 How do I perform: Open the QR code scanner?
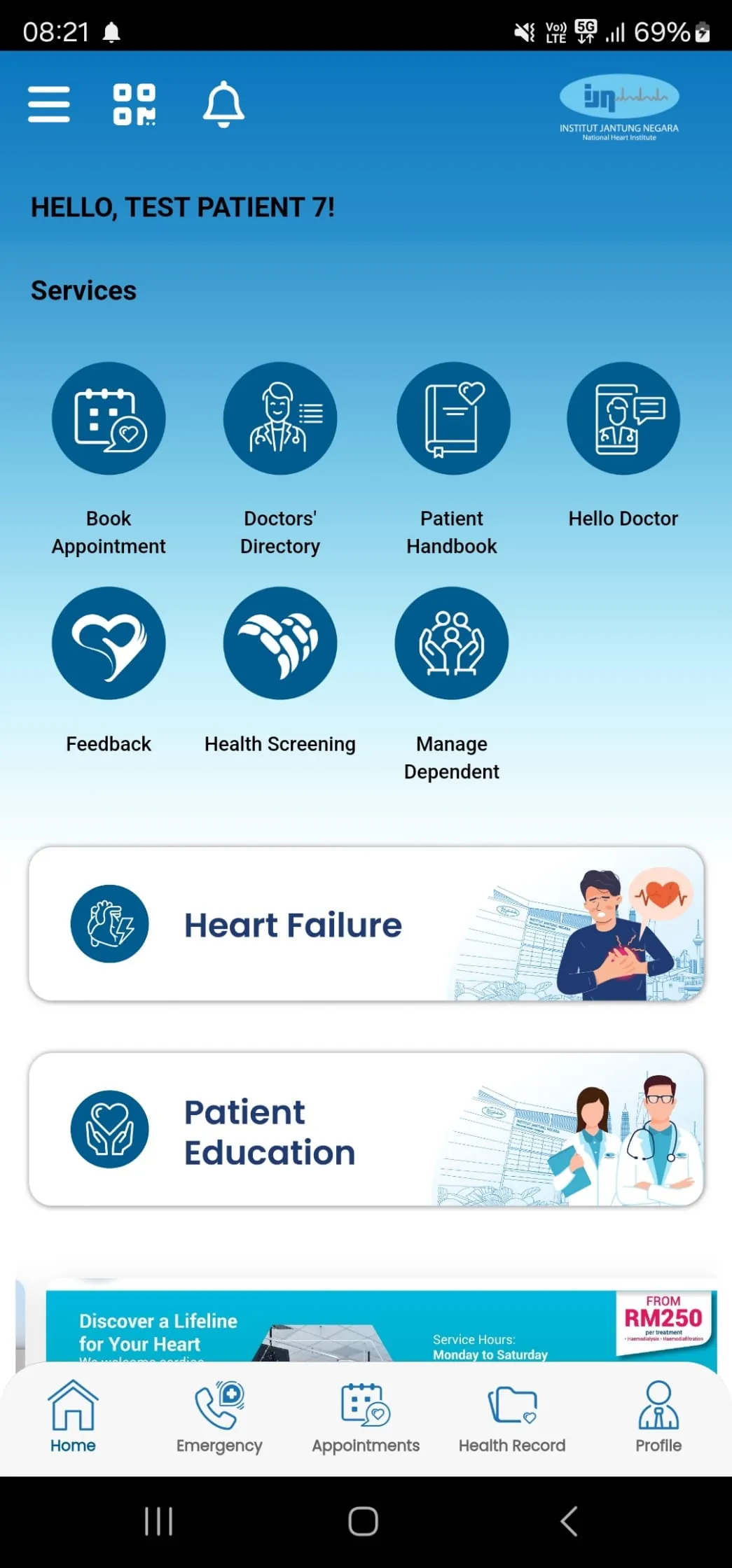pos(134,104)
